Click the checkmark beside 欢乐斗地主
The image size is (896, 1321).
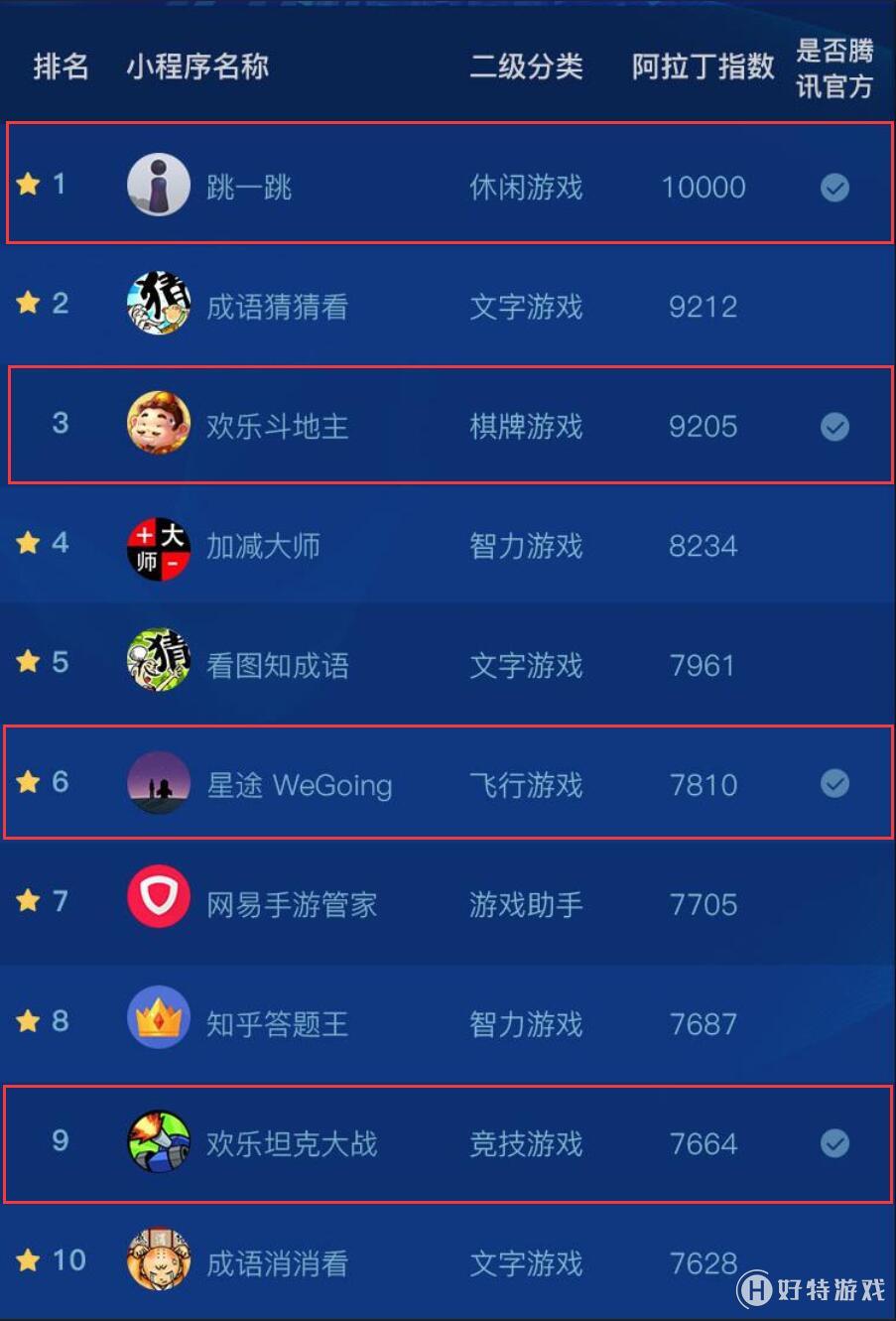click(834, 426)
